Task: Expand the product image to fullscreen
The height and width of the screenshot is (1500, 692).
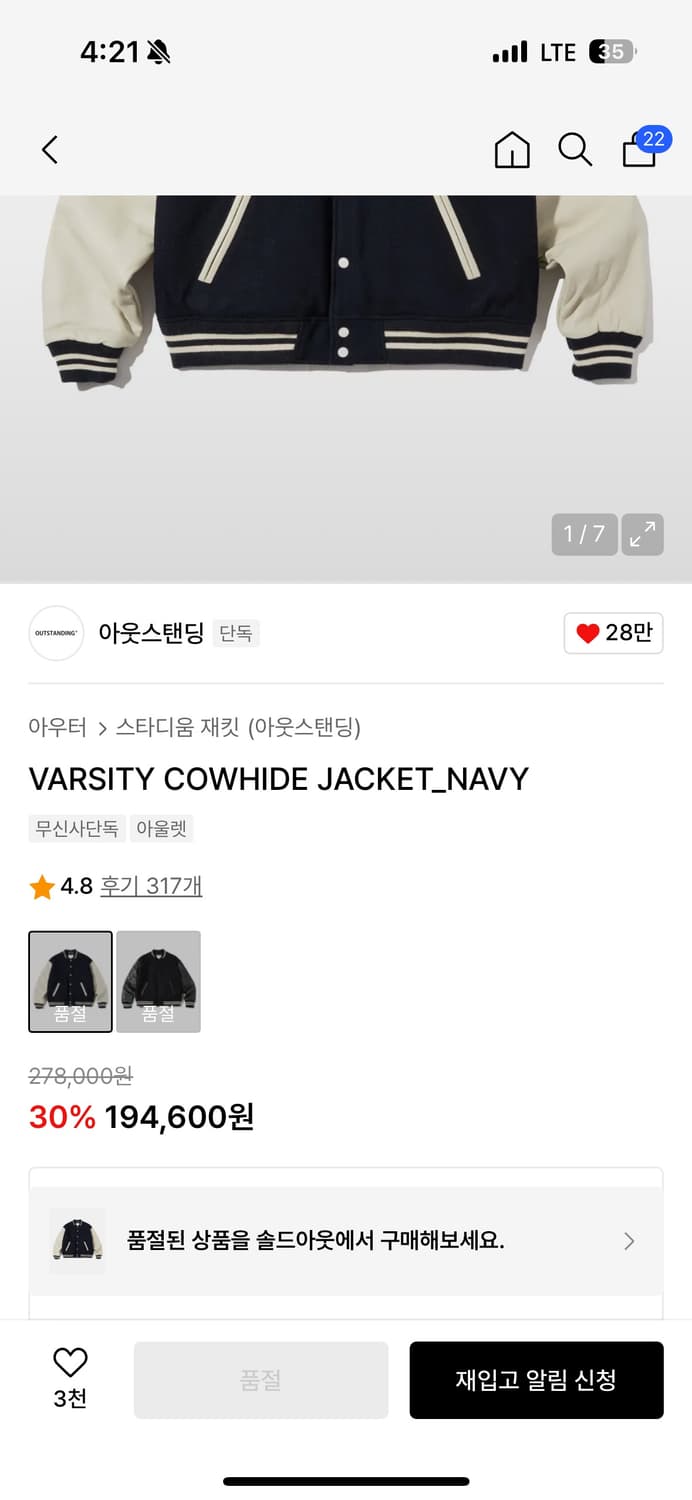Action: 642,534
